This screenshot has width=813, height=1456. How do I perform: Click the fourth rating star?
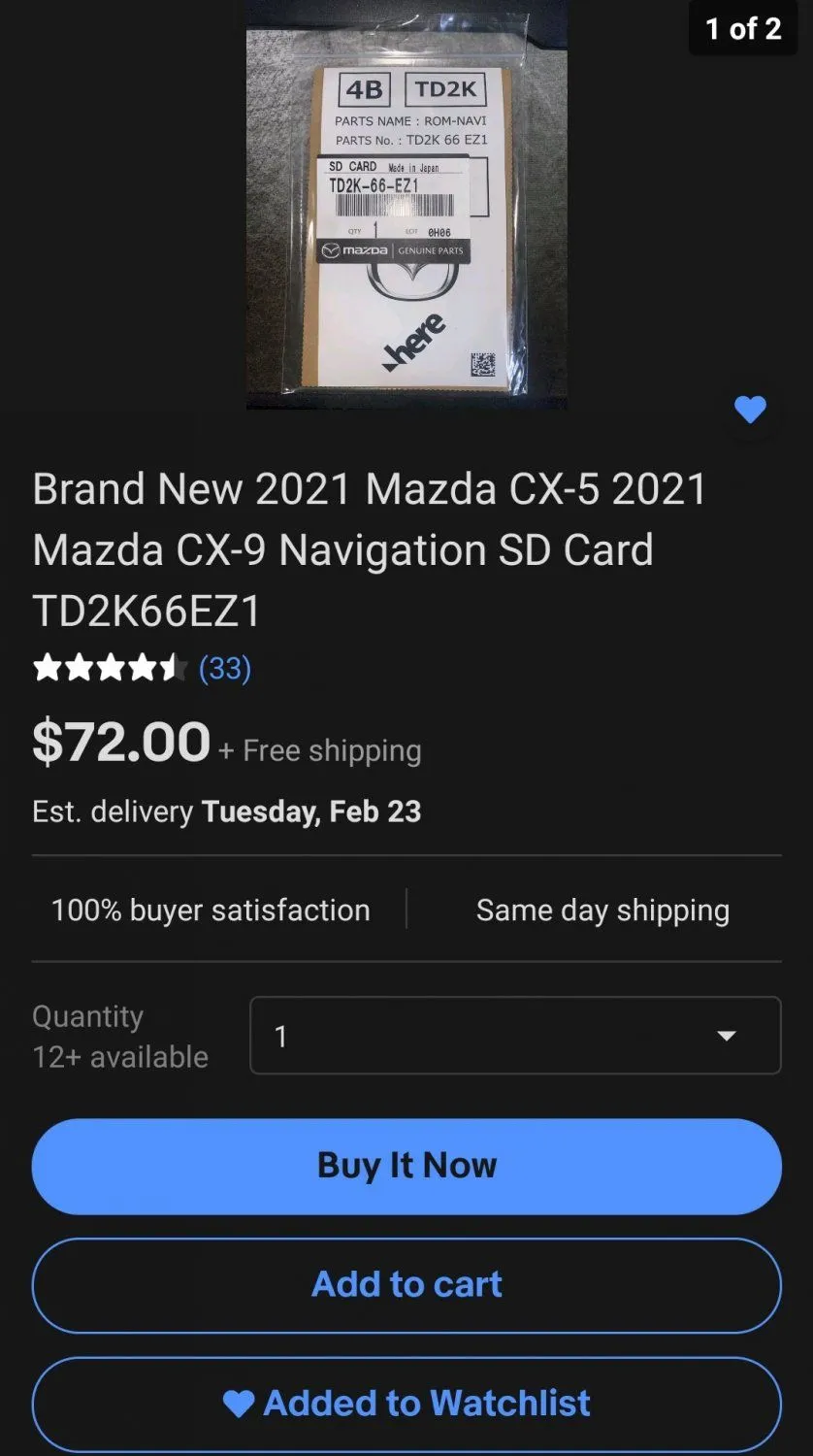tap(143, 667)
